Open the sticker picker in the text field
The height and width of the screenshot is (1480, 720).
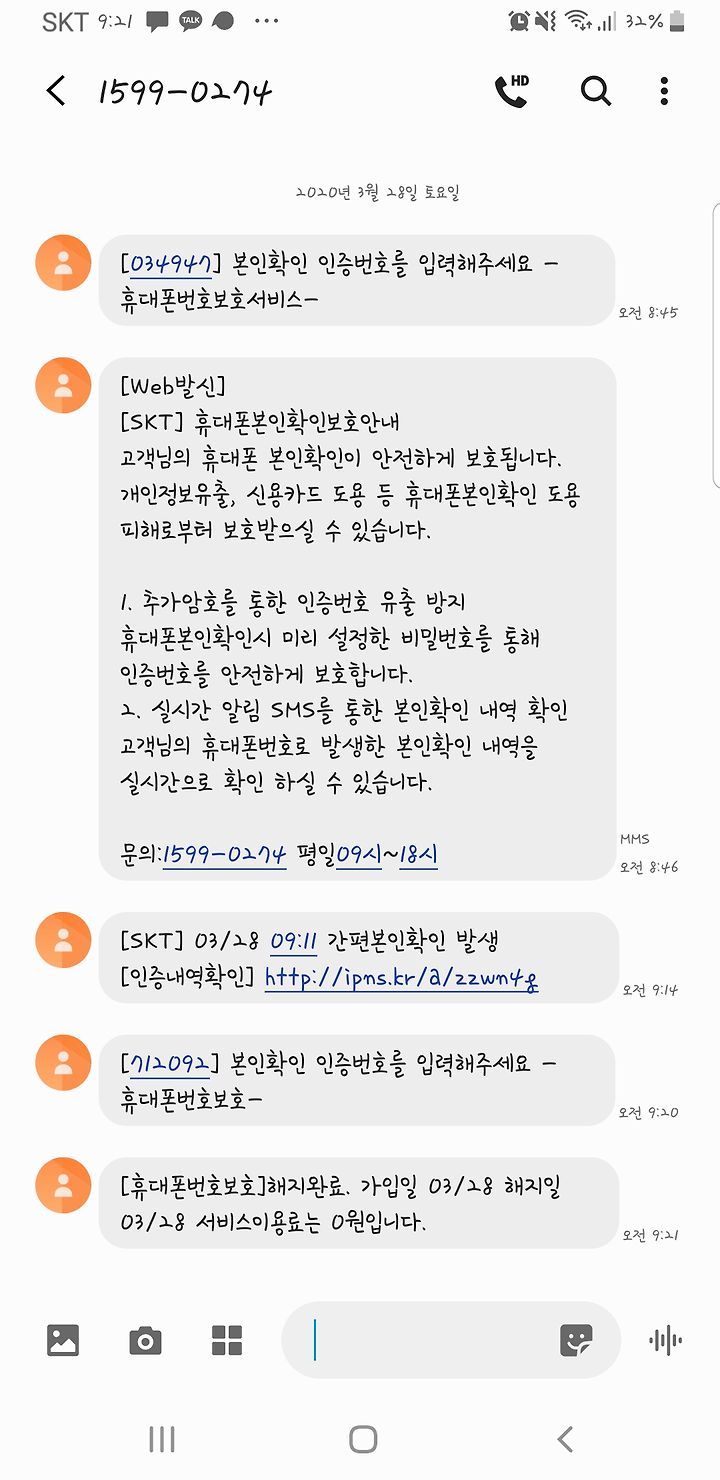click(x=576, y=1340)
